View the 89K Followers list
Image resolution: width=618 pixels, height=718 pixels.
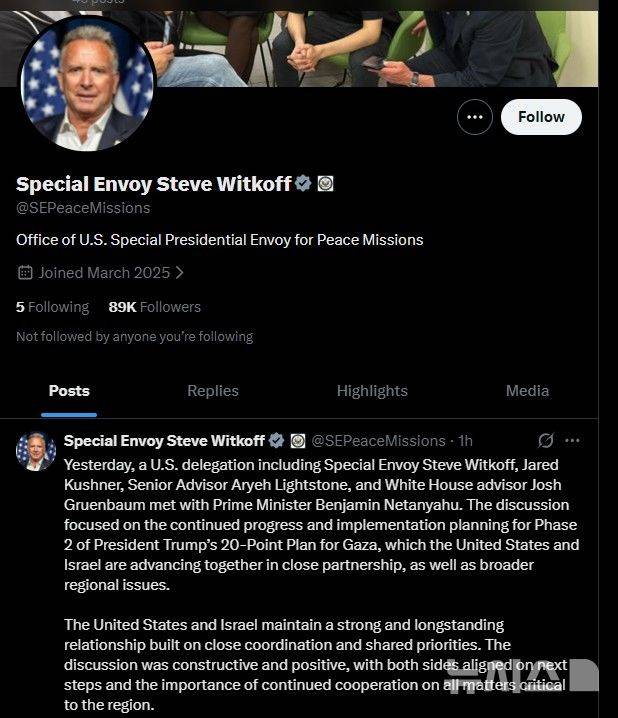[155, 307]
